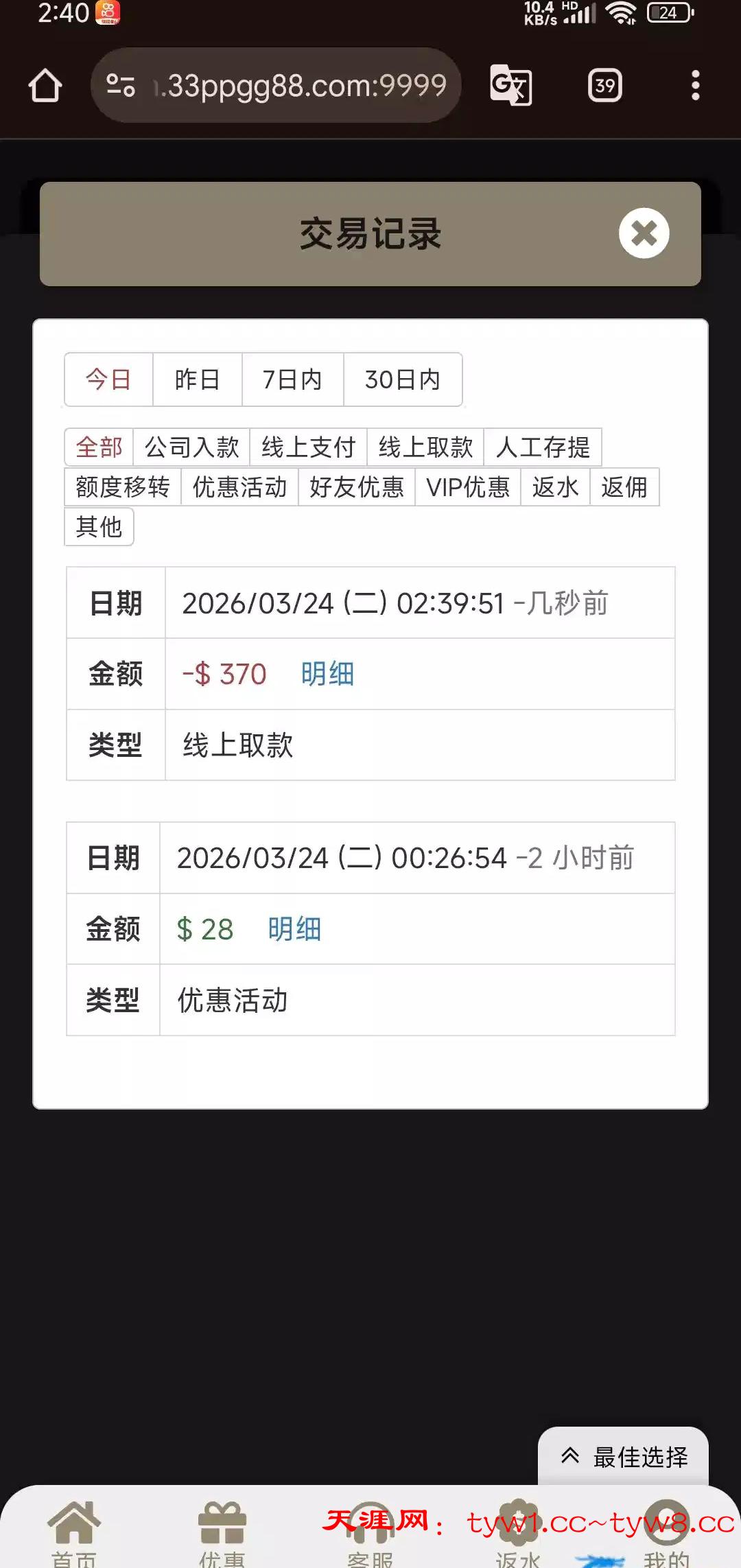Open 明细 for the -$370 withdrawal
This screenshot has height=1568, width=741.
tap(327, 674)
